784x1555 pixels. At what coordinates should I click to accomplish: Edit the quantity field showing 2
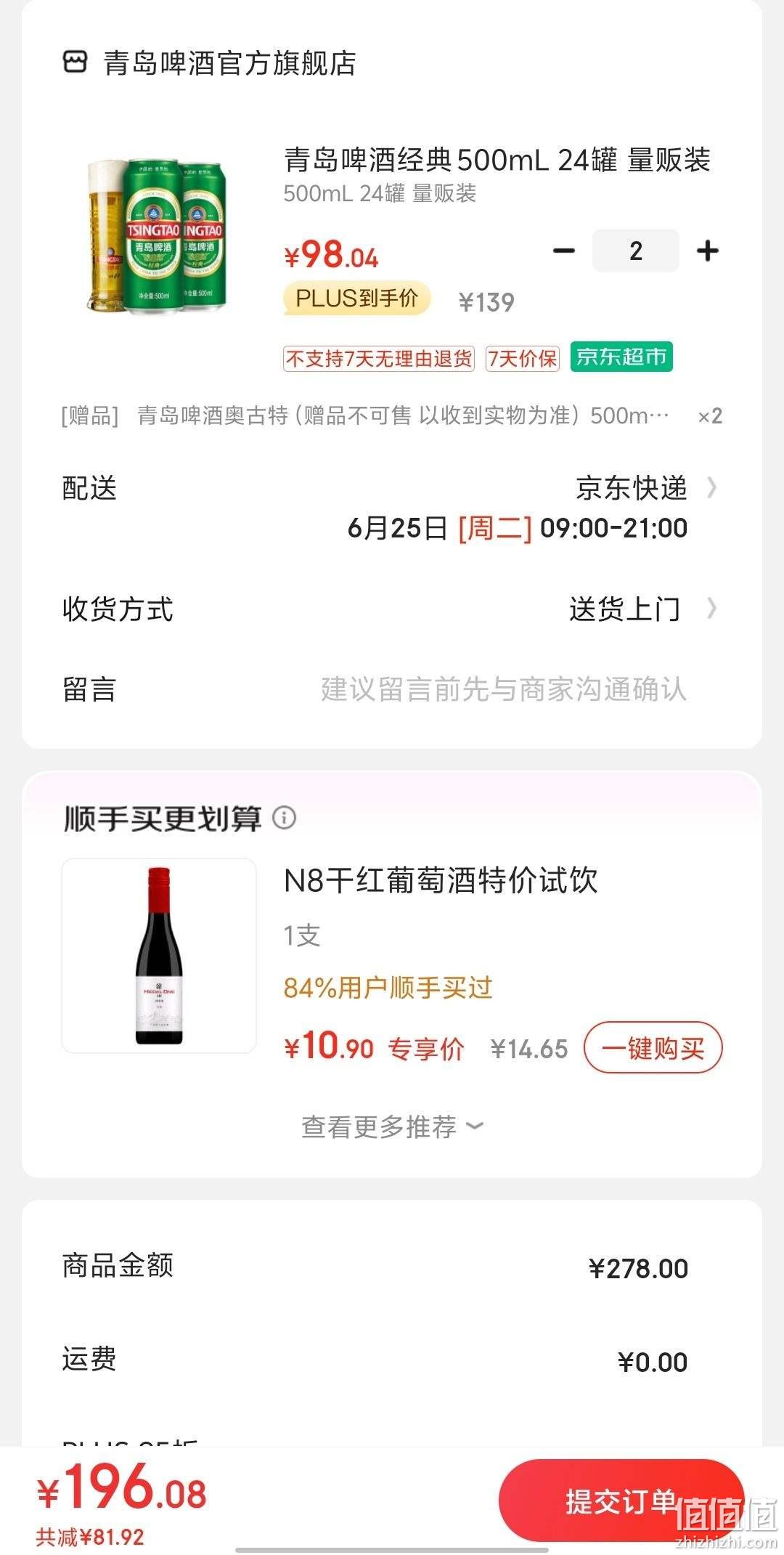pyautogui.click(x=636, y=251)
